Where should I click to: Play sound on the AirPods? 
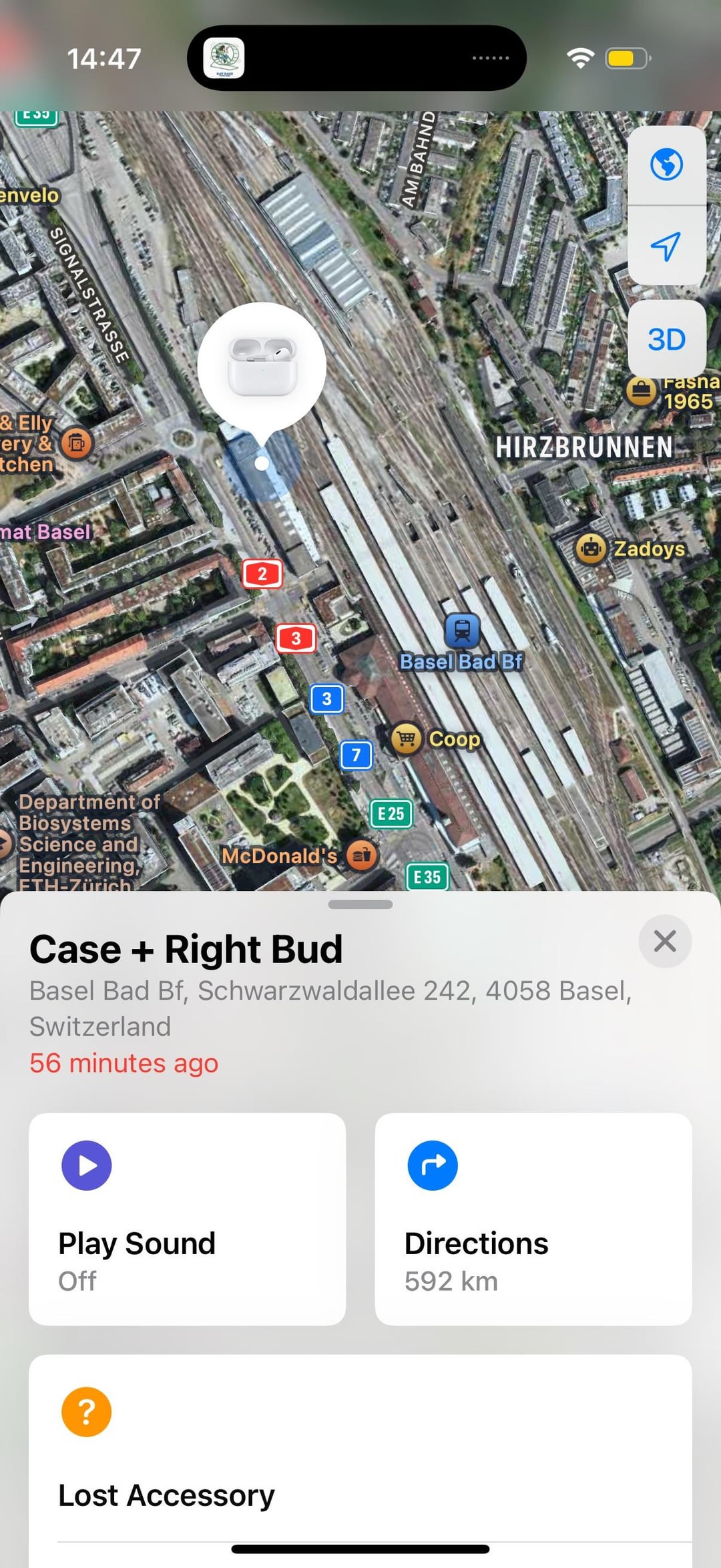[x=187, y=1219]
